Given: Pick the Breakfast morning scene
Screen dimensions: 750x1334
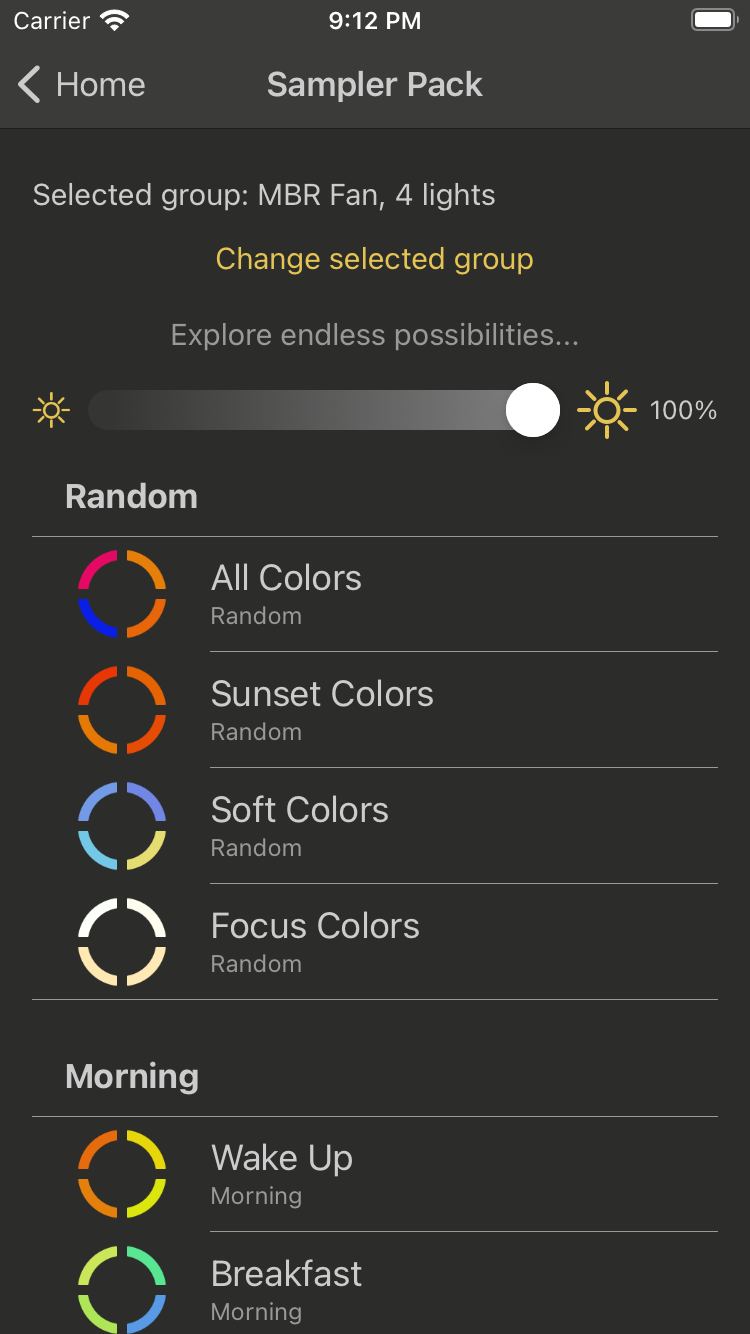Looking at the screenshot, I should (375, 1284).
